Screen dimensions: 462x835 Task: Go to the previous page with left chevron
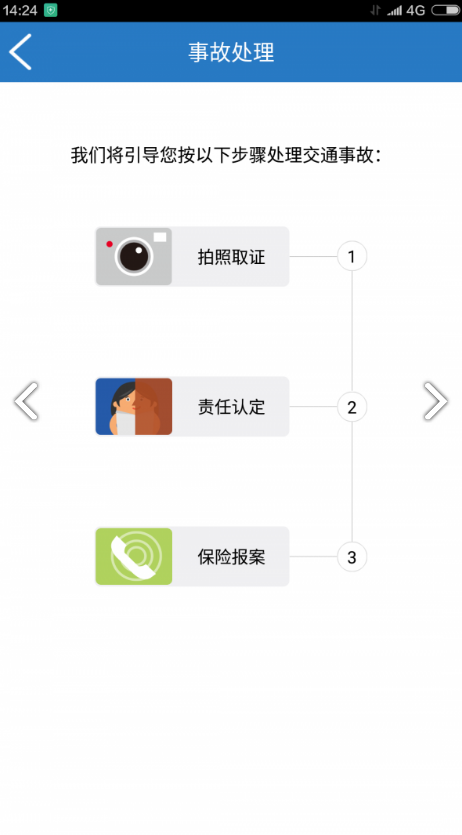(x=26, y=401)
